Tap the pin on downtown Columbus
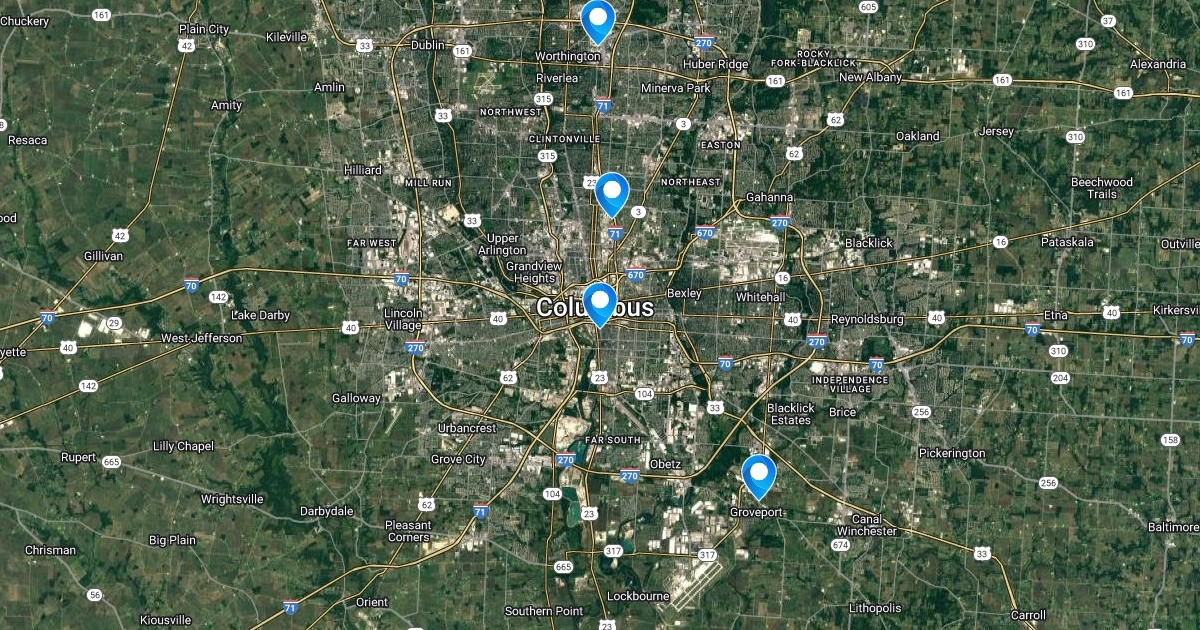Screen dimensions: 1200x630 coord(599,302)
